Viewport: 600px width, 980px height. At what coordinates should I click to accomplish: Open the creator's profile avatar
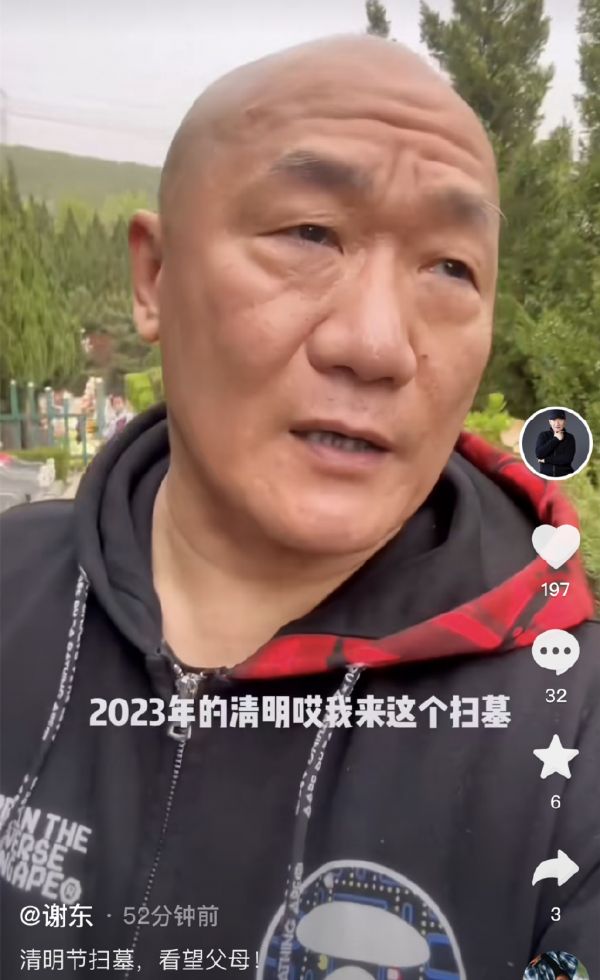pos(556,442)
